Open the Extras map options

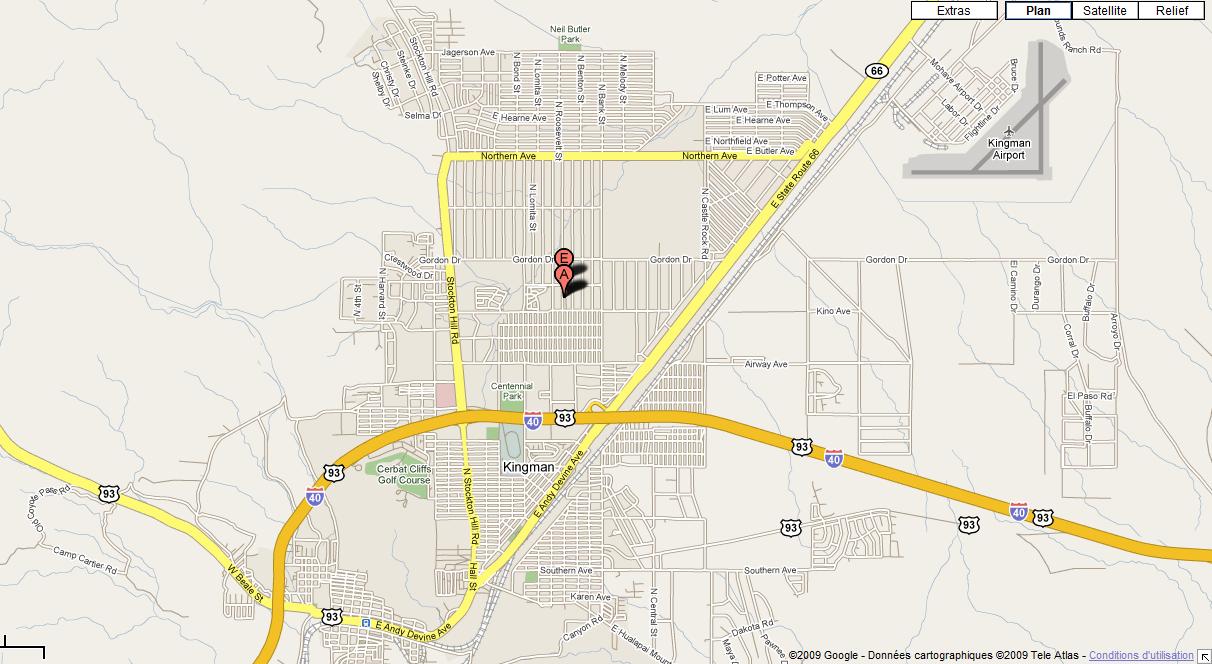pyautogui.click(x=953, y=11)
